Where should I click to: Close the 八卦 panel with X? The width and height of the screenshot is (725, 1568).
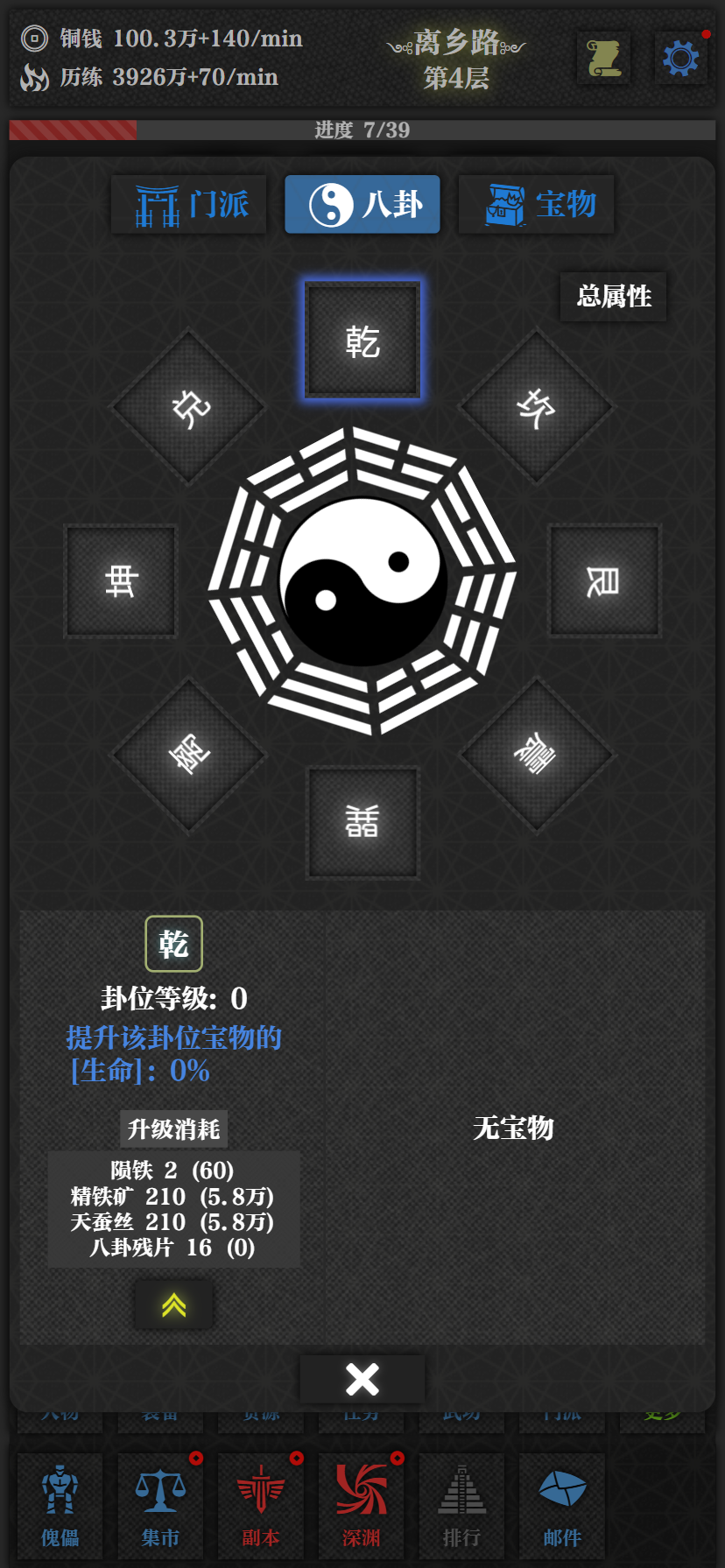click(362, 1379)
